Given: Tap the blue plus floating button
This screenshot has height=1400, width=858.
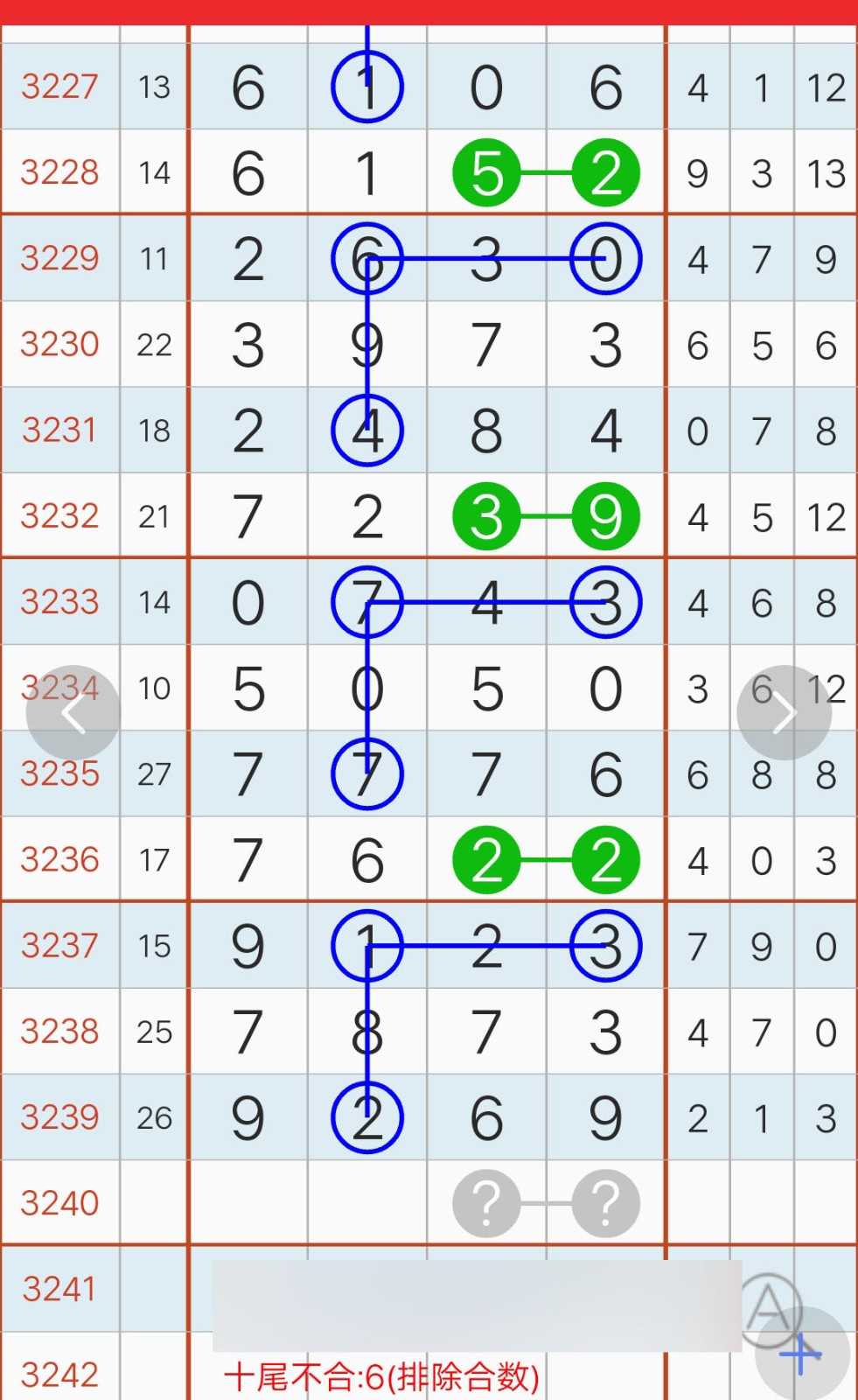Looking at the screenshot, I should (802, 1354).
